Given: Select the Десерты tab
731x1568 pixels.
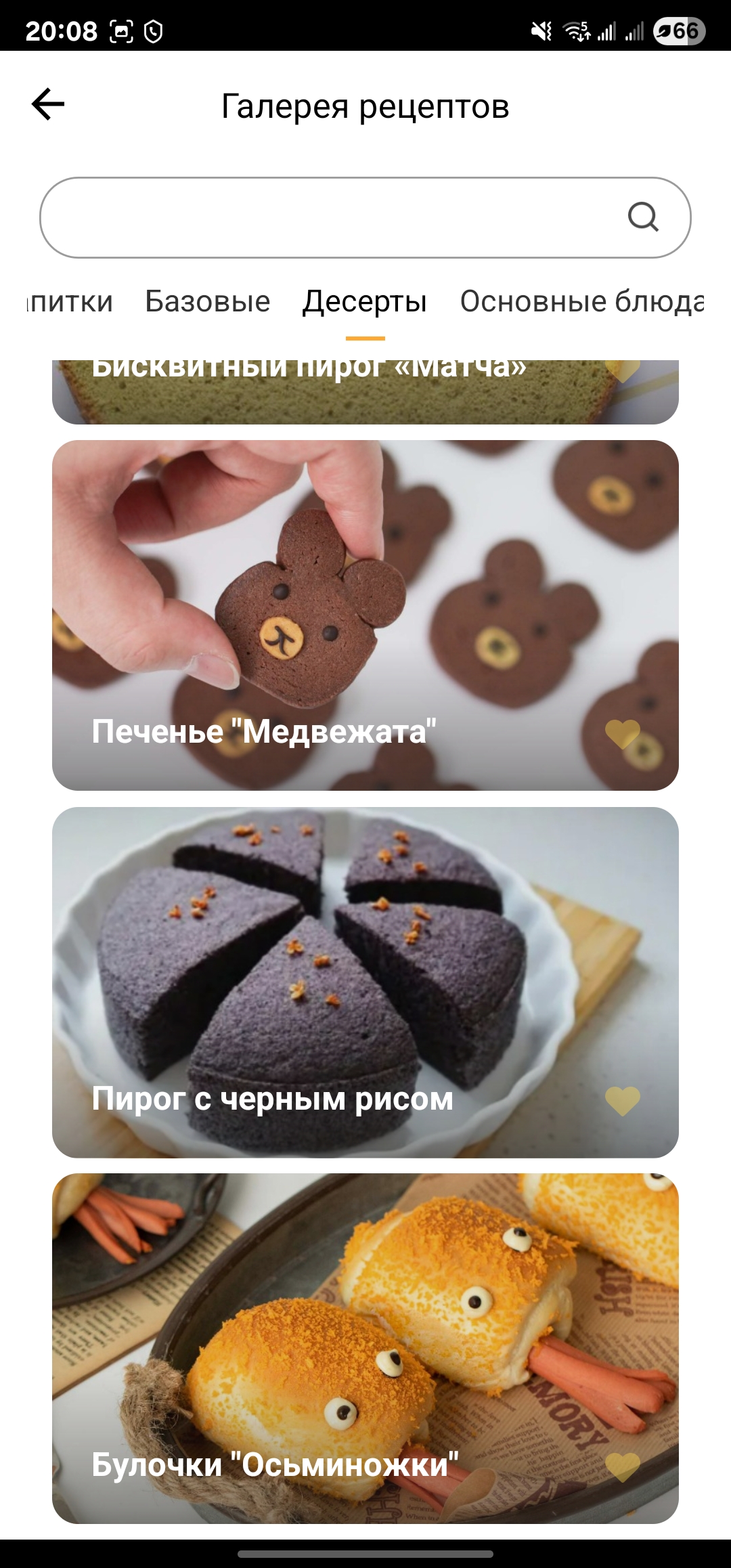Looking at the screenshot, I should 364,302.
